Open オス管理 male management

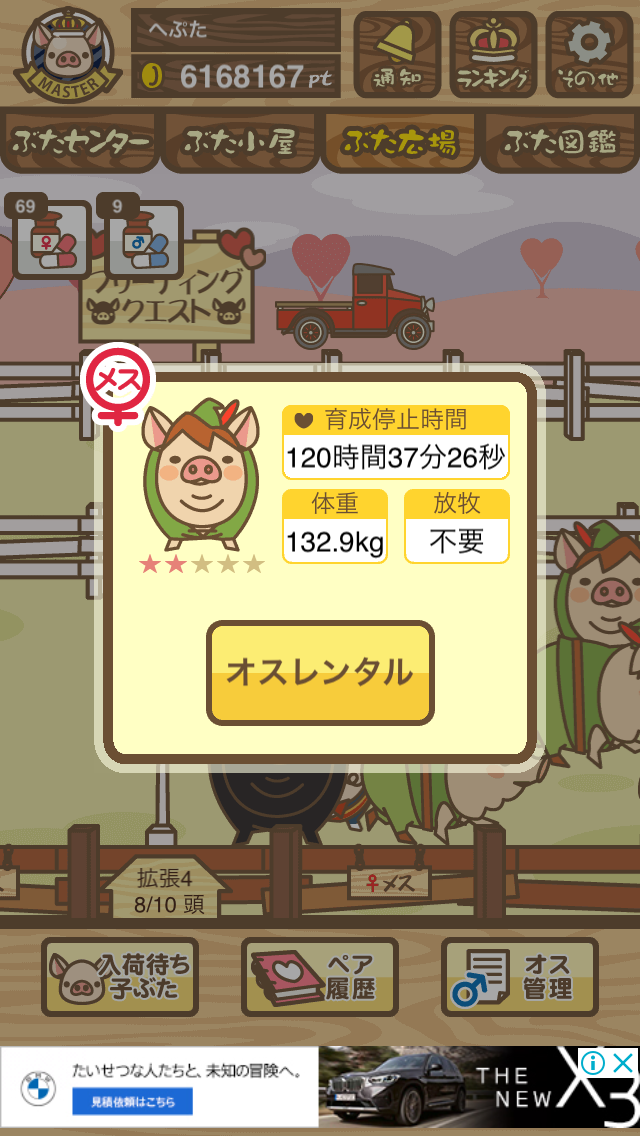[520, 977]
